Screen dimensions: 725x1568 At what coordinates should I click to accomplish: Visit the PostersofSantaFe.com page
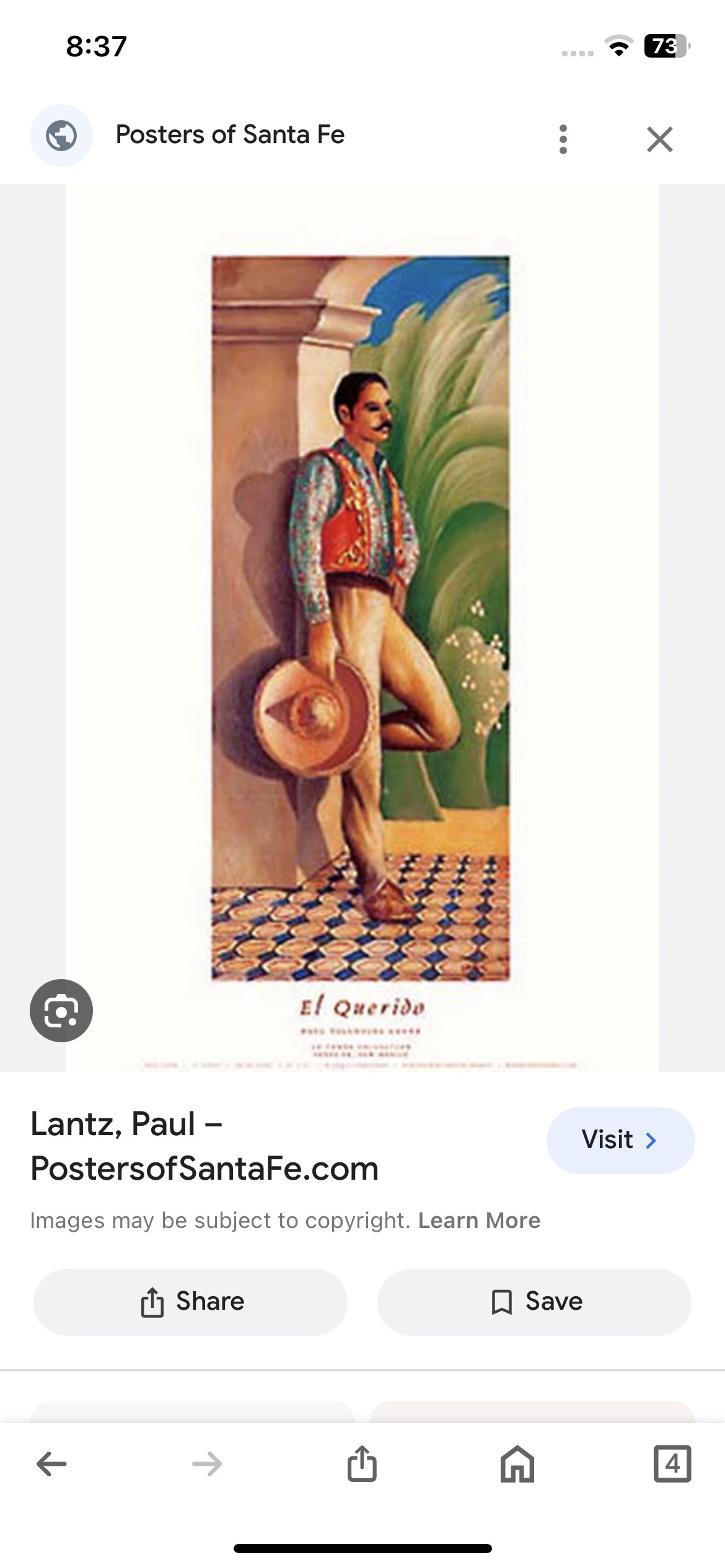point(620,1140)
